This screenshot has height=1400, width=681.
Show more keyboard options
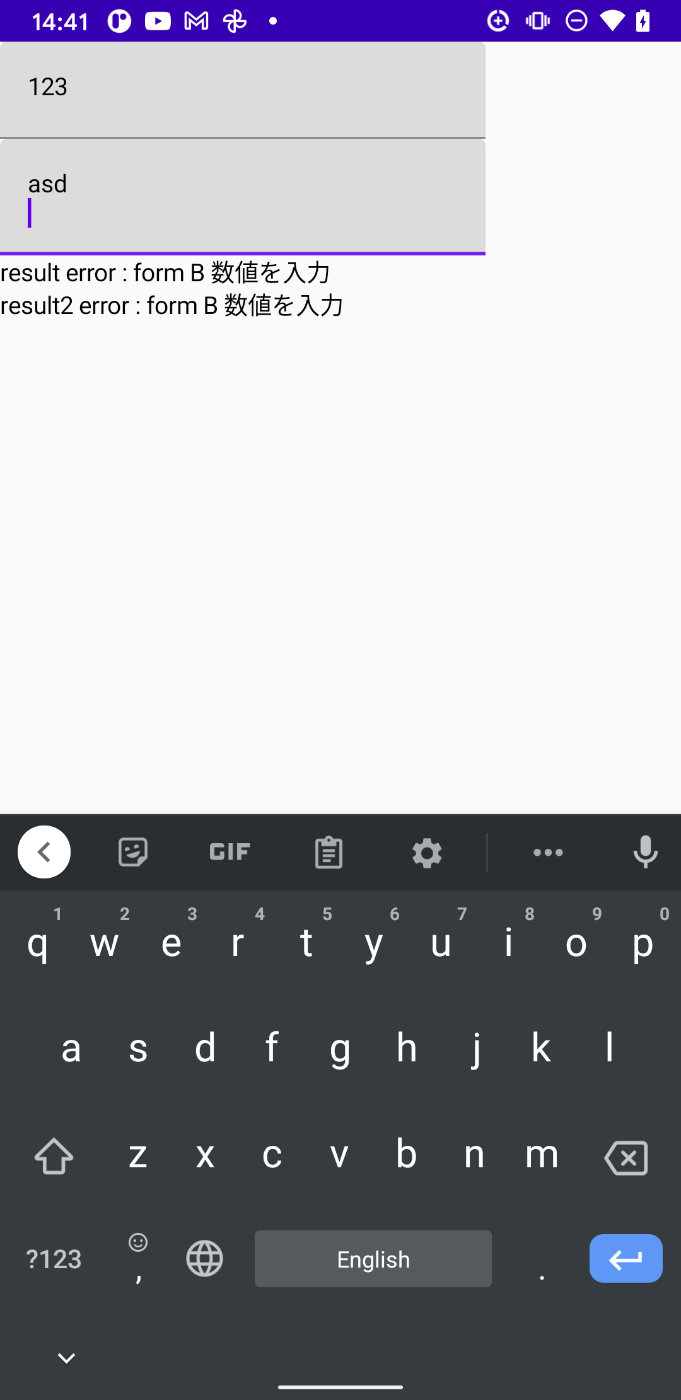pyautogui.click(x=548, y=852)
